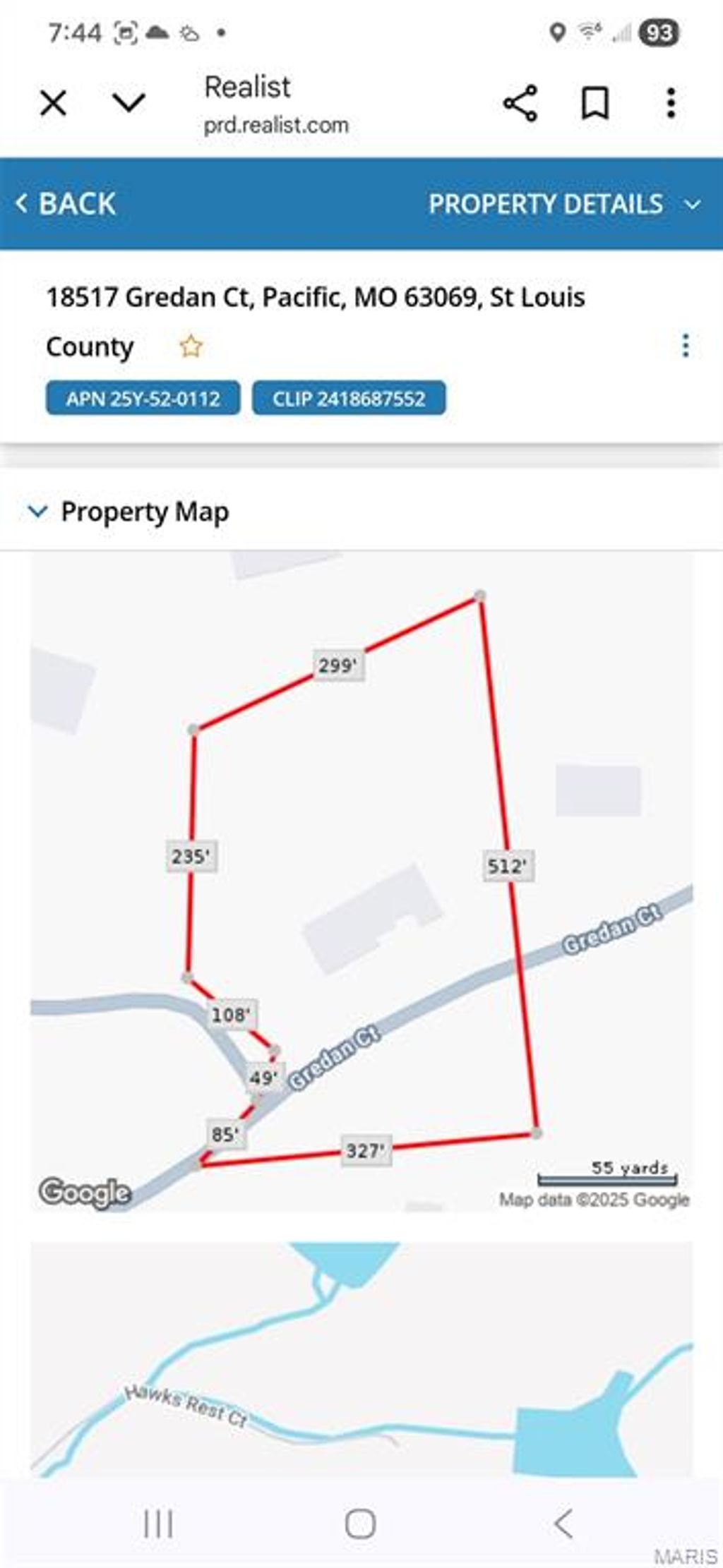
Task: Minimize the custom tab with down chevron
Action: click(x=129, y=104)
